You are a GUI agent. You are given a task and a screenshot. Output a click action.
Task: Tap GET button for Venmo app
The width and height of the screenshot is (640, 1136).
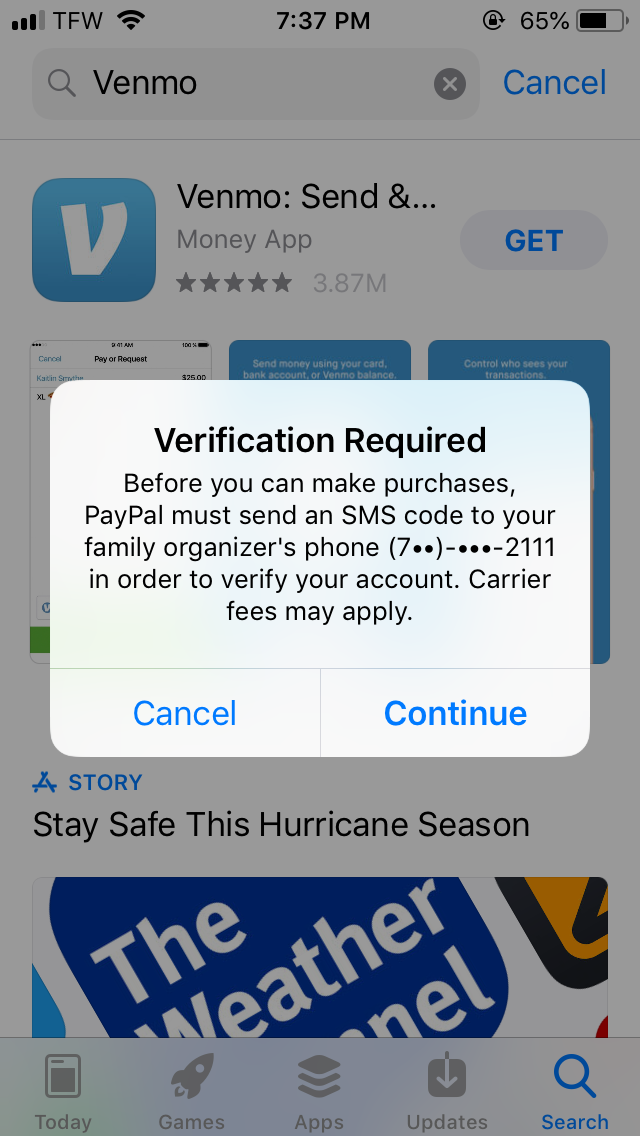[x=533, y=240]
